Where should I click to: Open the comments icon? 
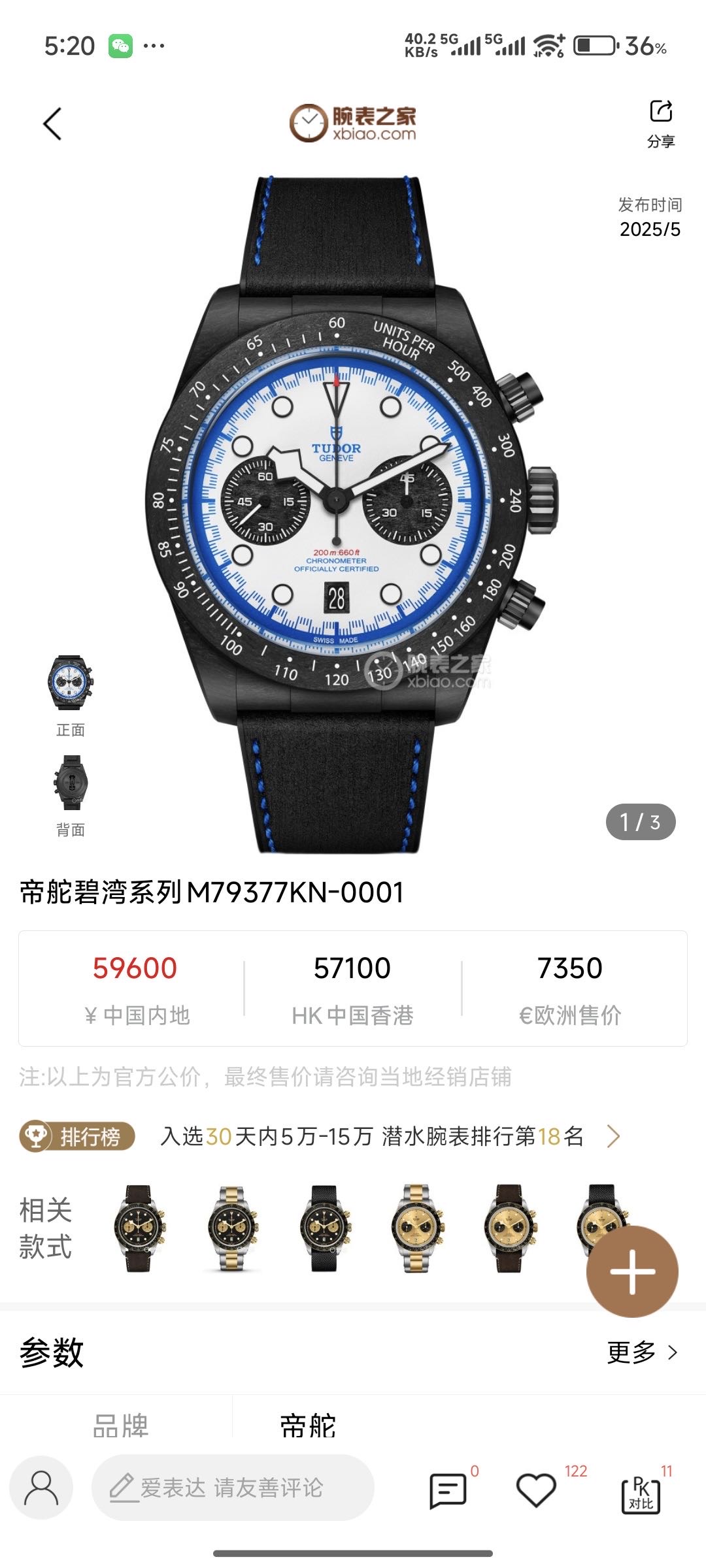(448, 1491)
